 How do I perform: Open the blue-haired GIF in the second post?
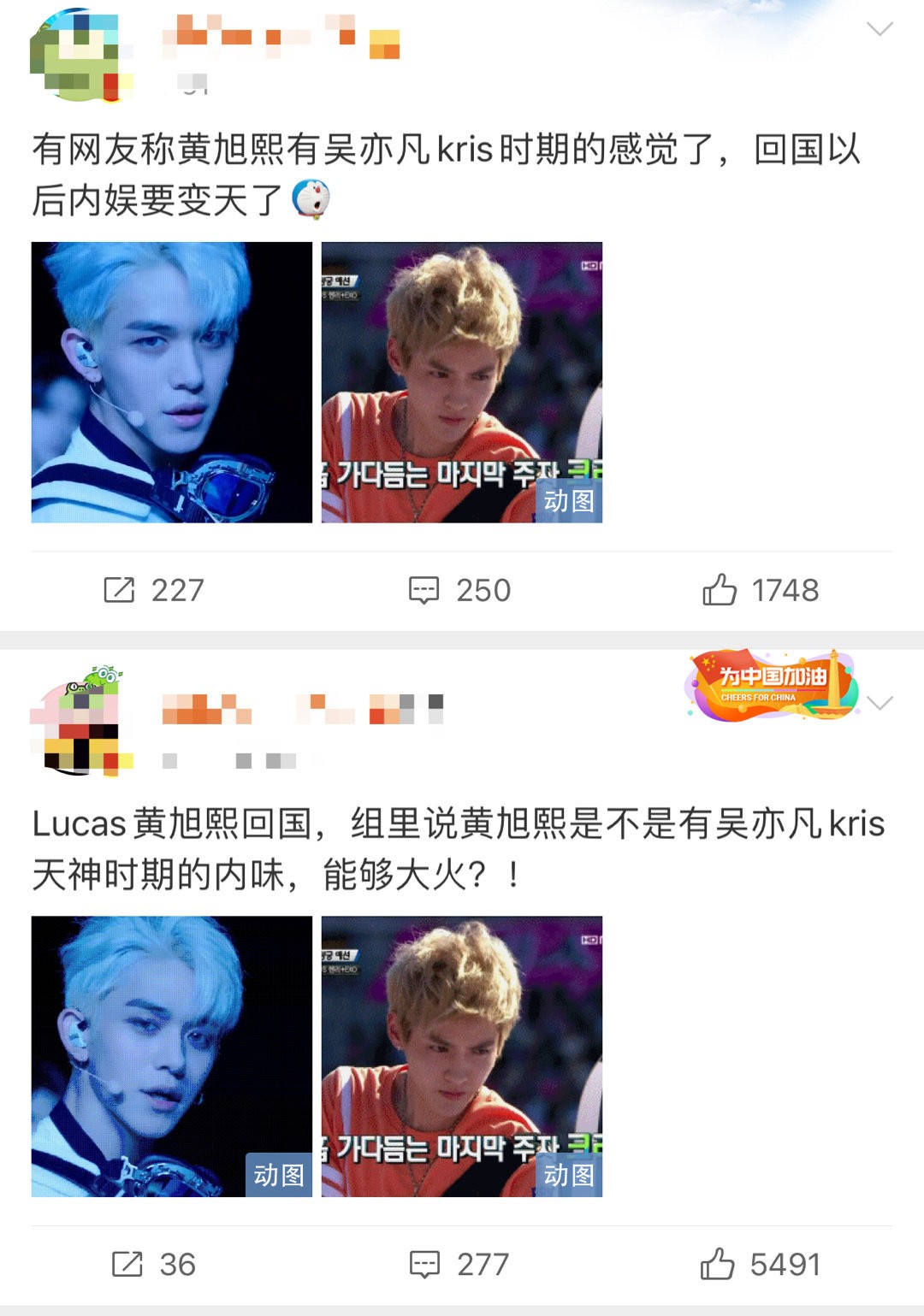tap(172, 1056)
